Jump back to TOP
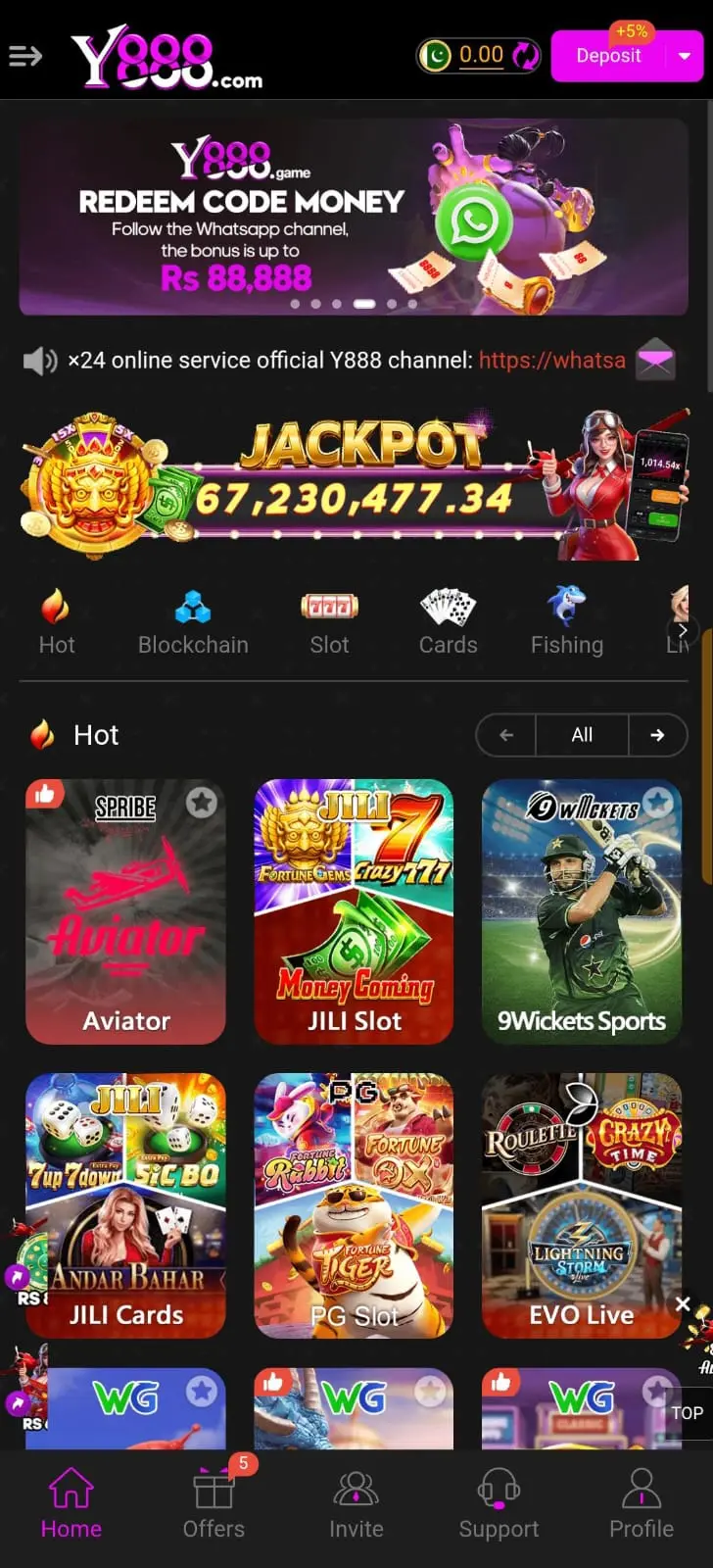Screen dimensions: 713x1568 click(687, 1412)
